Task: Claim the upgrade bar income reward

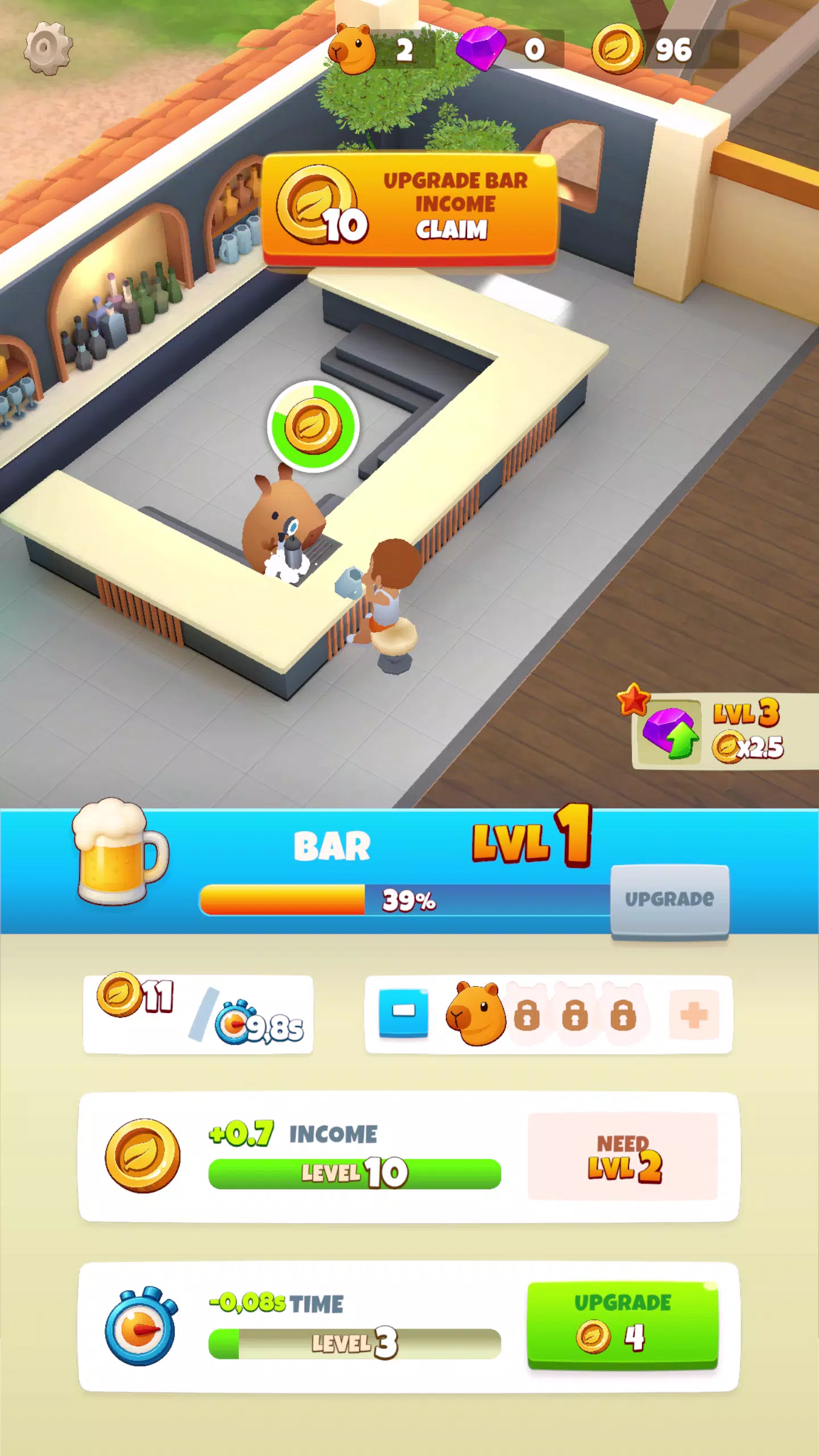Action: [x=409, y=209]
